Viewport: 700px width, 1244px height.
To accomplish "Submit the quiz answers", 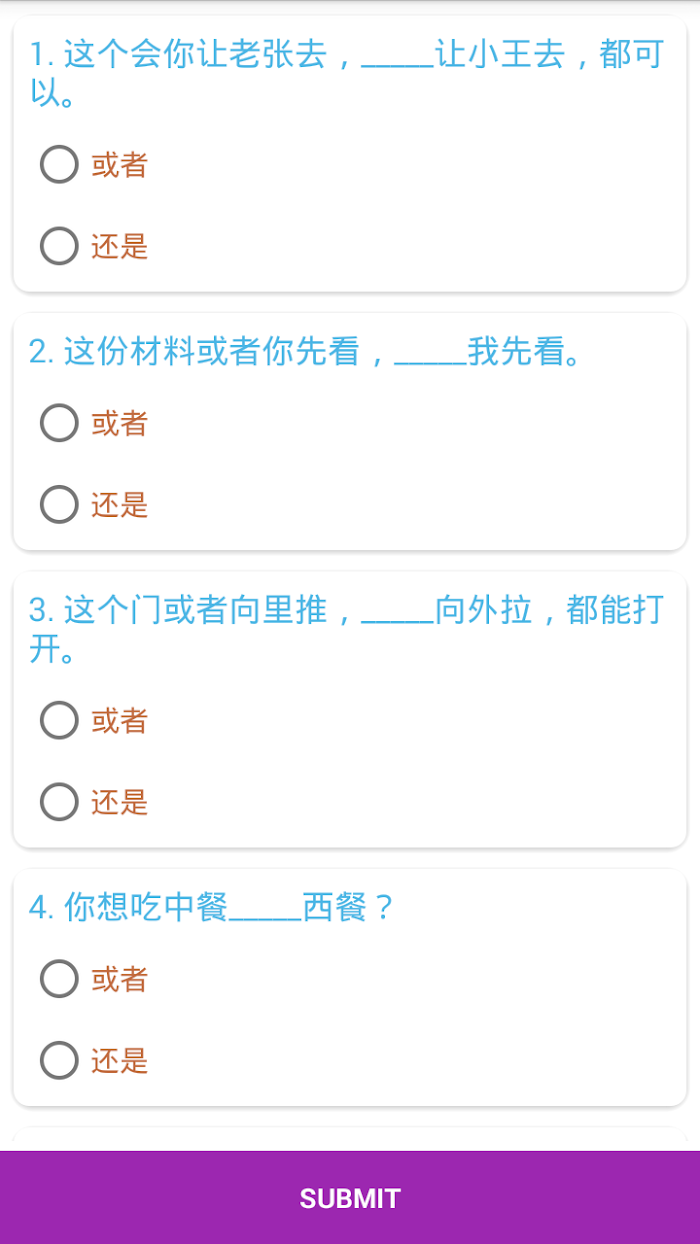I will click(350, 1198).
